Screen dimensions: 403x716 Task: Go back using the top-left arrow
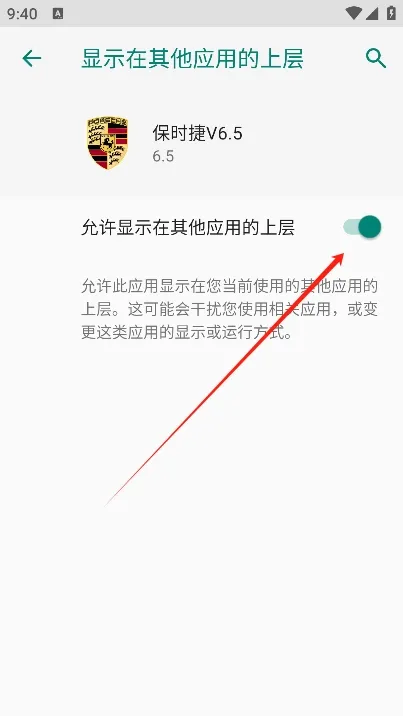point(32,58)
